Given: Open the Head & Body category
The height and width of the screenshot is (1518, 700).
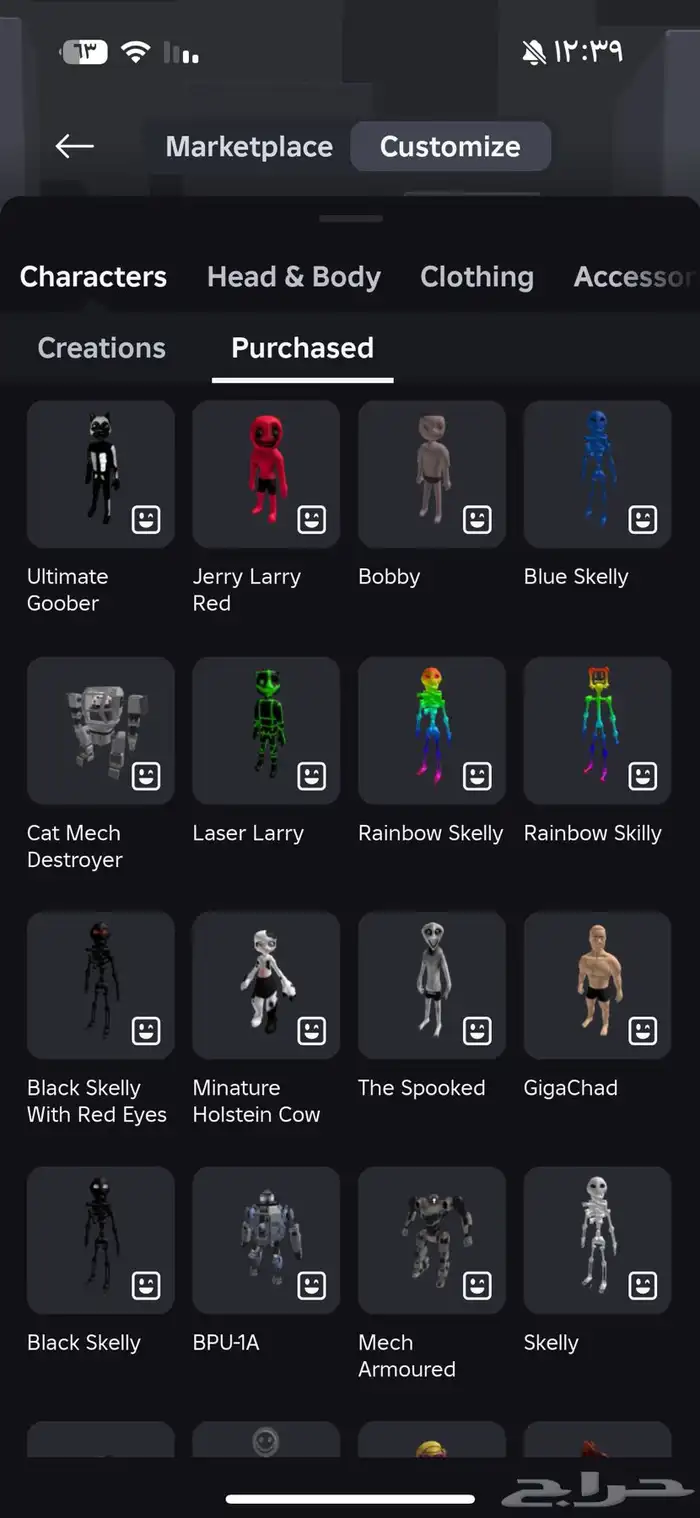Looking at the screenshot, I should click(x=294, y=277).
